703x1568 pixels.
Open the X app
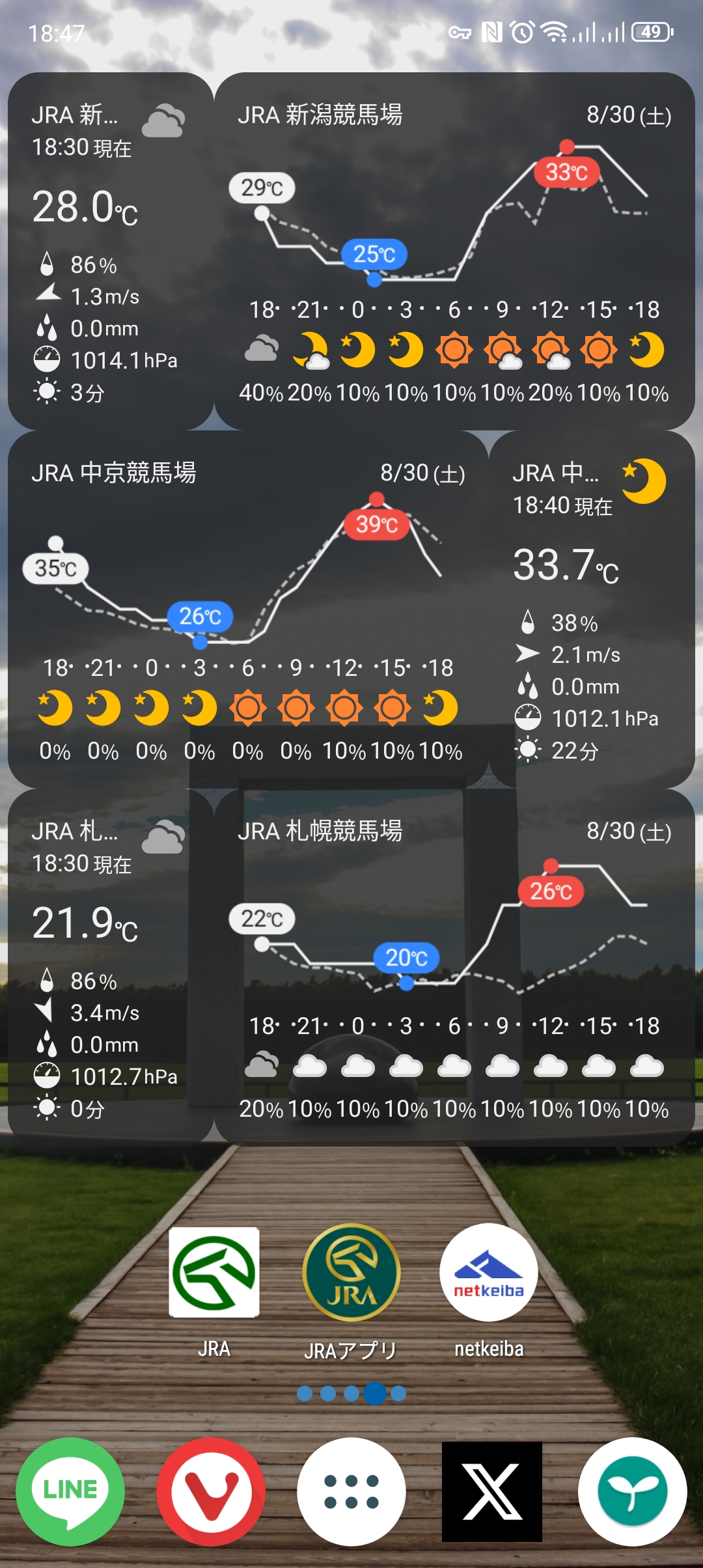coord(492,1491)
